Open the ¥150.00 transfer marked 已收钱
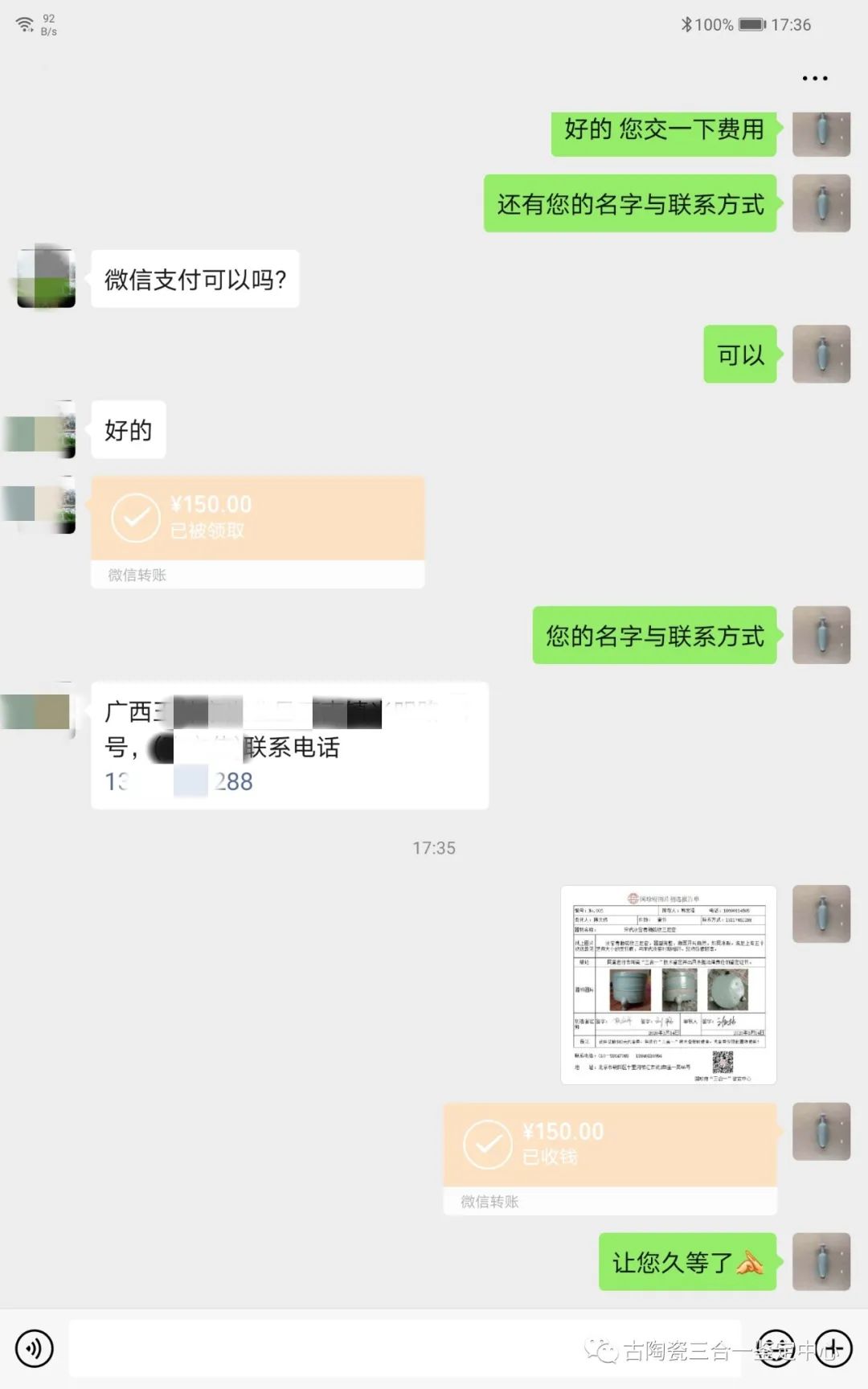Image resolution: width=868 pixels, height=1389 pixels. click(x=609, y=1145)
